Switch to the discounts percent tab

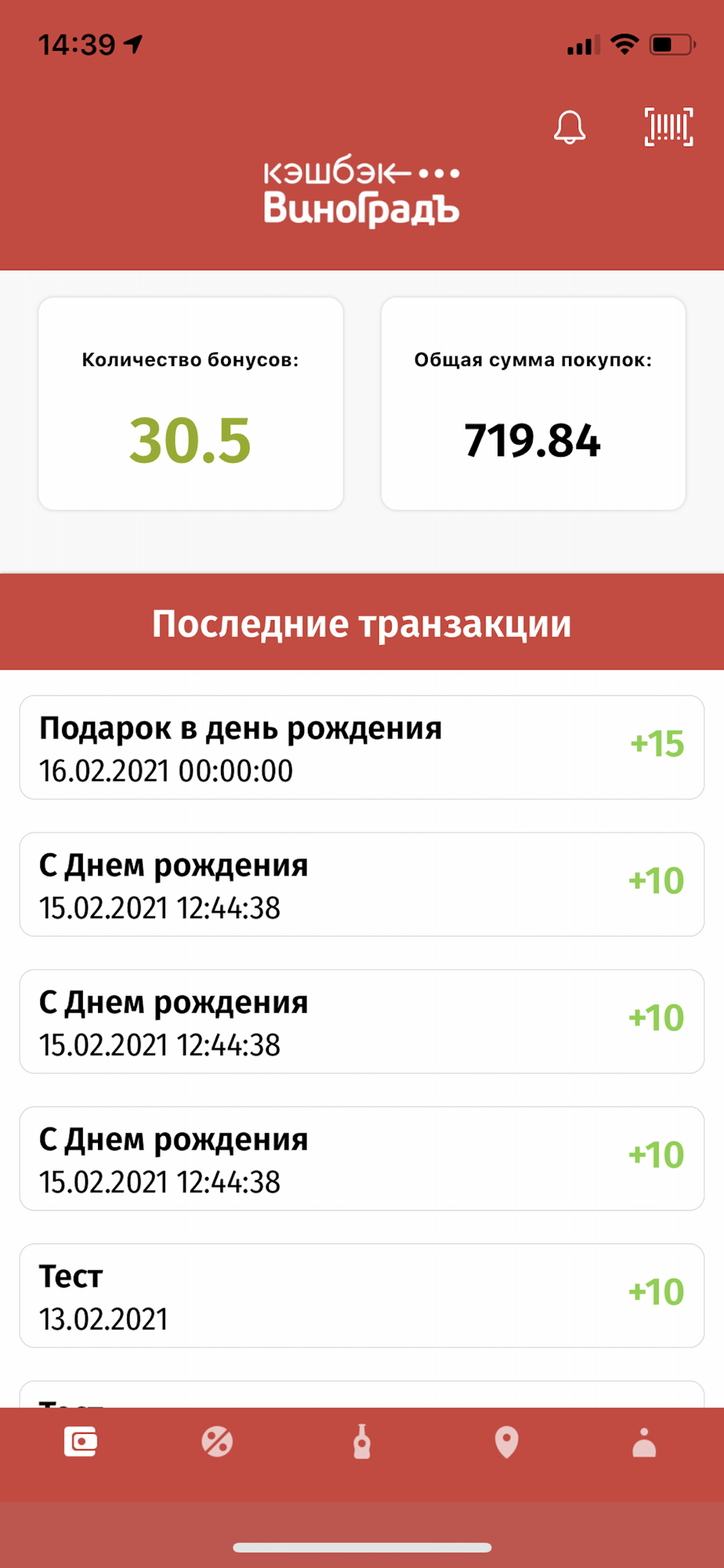(217, 1442)
